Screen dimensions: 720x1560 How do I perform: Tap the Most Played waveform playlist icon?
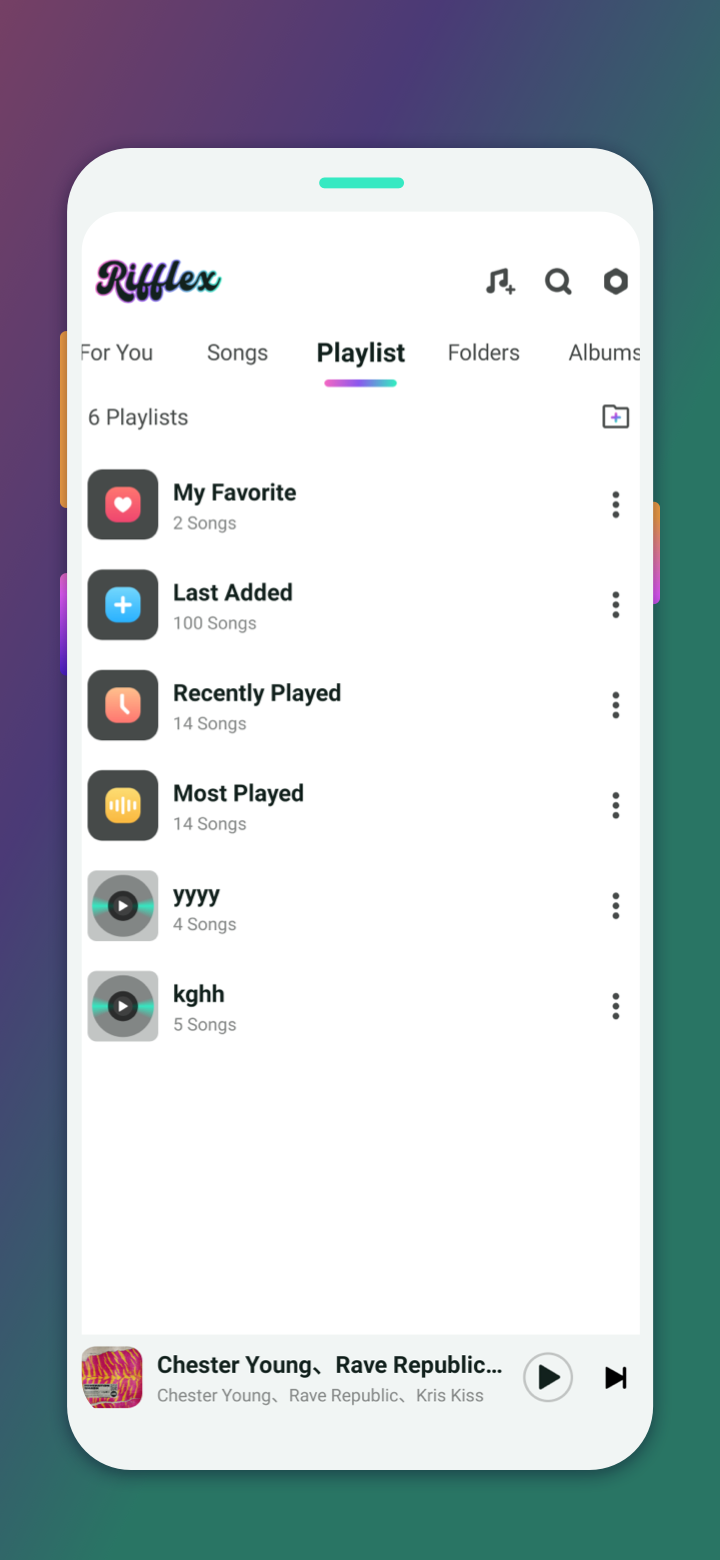click(x=122, y=805)
